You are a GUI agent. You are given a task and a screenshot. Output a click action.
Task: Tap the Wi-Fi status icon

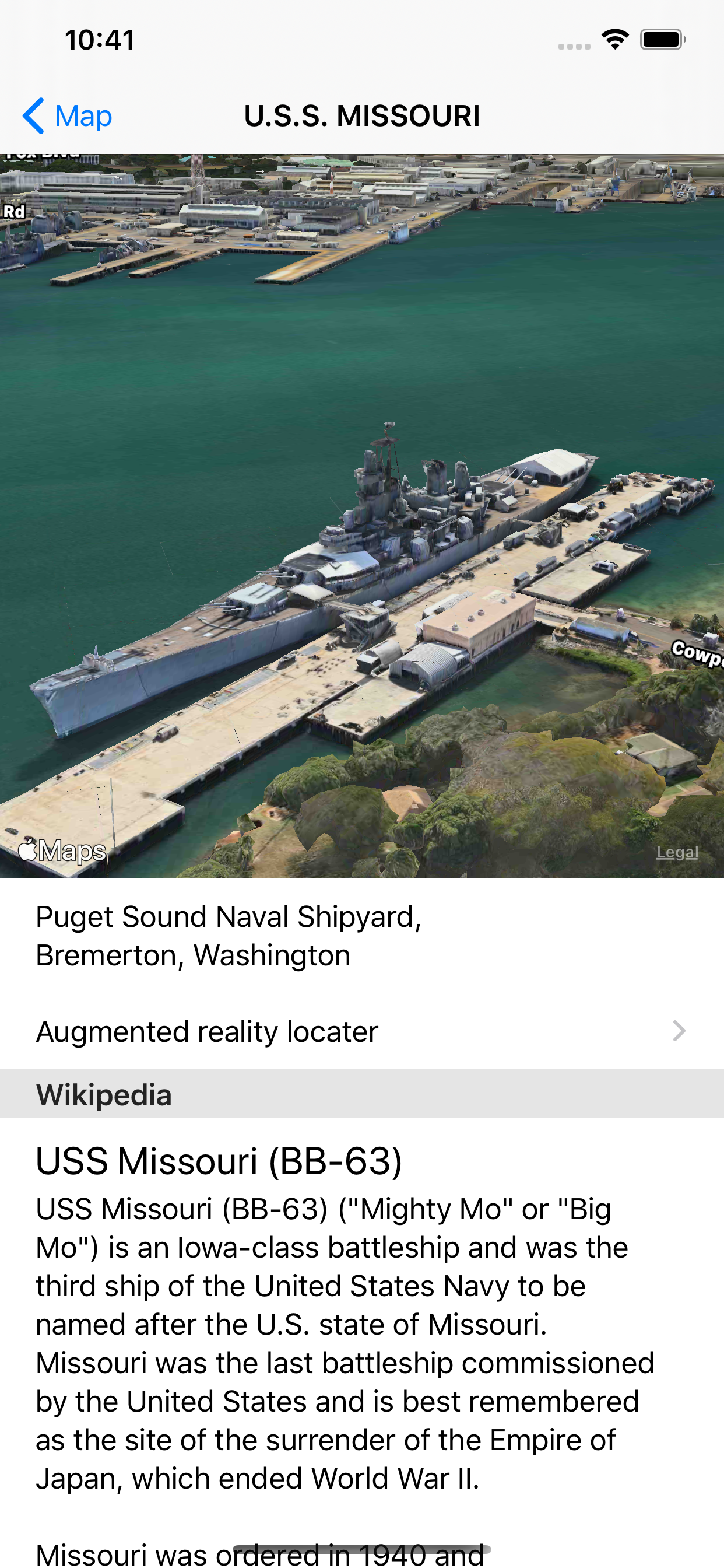(x=615, y=40)
